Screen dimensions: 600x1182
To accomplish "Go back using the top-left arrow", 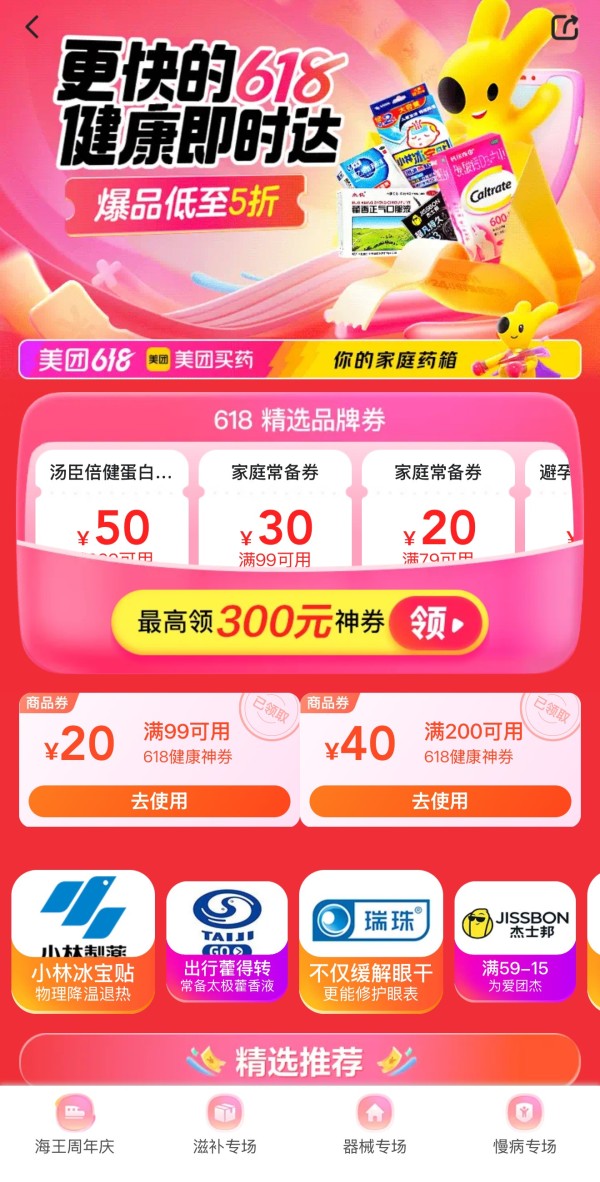I will coord(32,27).
